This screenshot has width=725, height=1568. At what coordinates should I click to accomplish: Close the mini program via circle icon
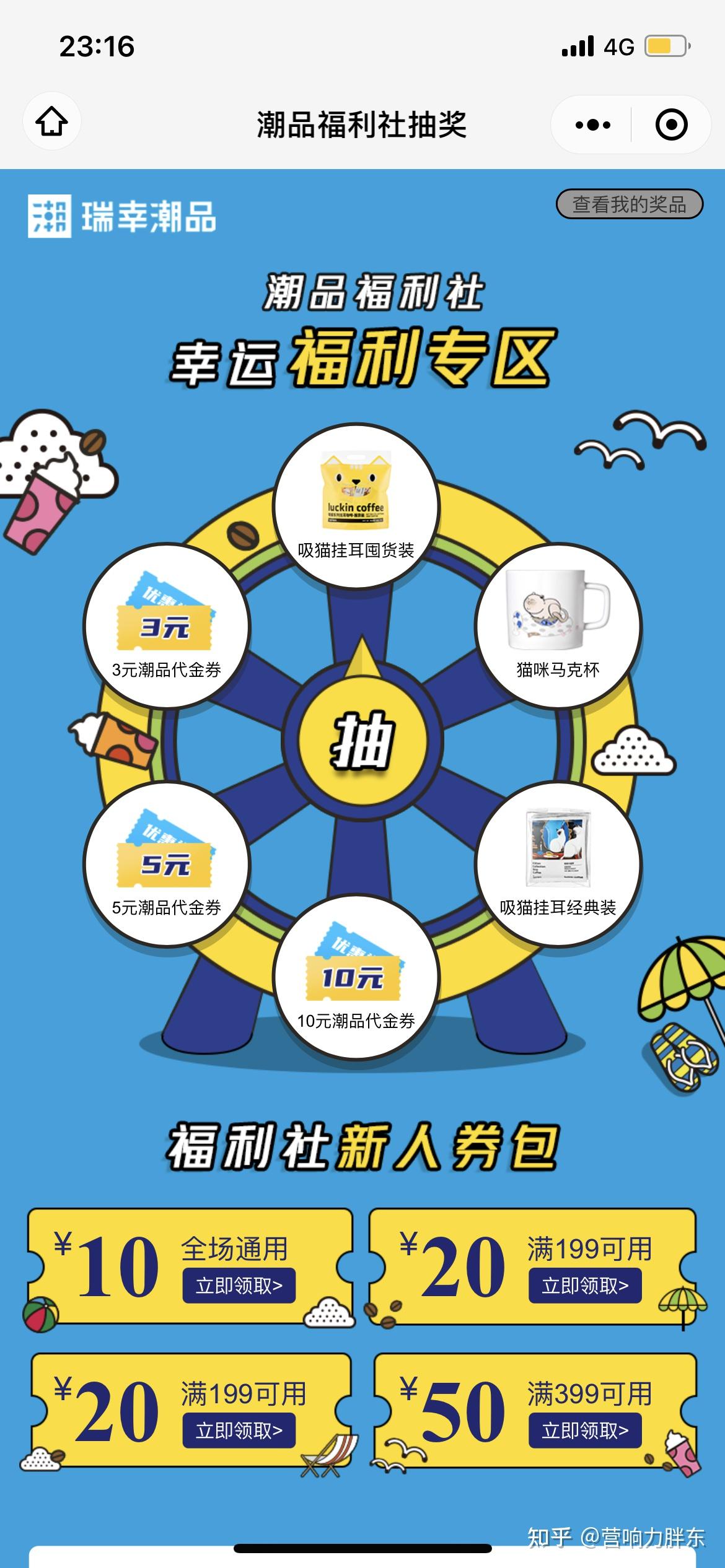(x=671, y=124)
